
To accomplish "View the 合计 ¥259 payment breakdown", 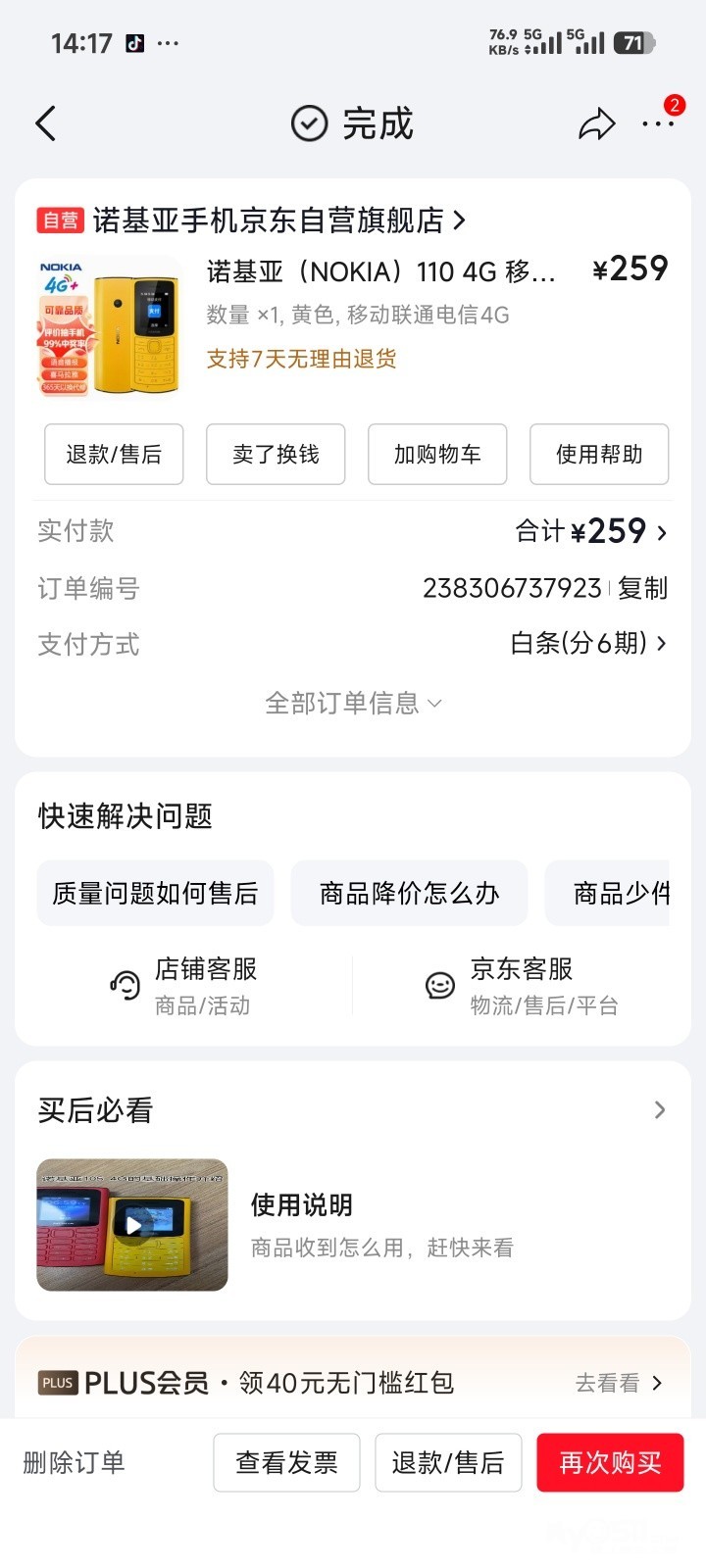I will pos(591,532).
